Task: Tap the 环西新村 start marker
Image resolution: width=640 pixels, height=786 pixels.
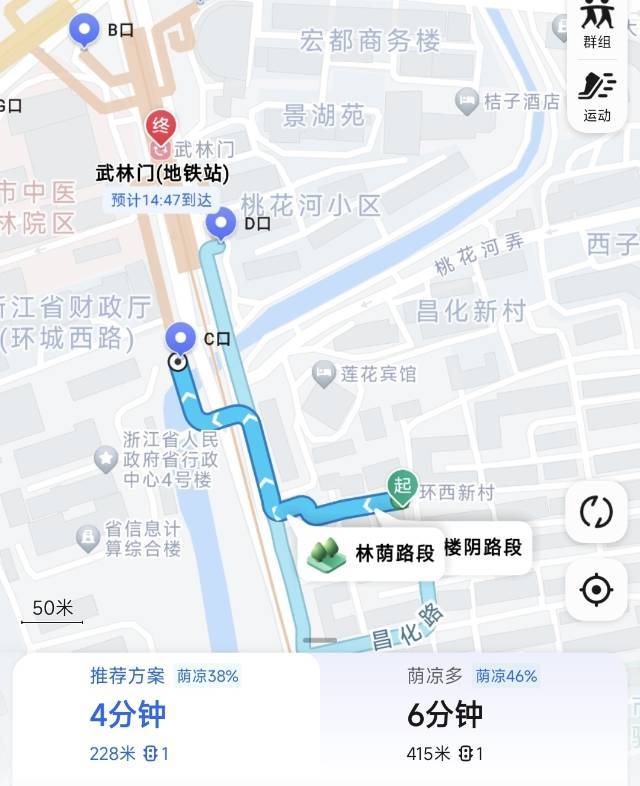Action: (x=402, y=486)
